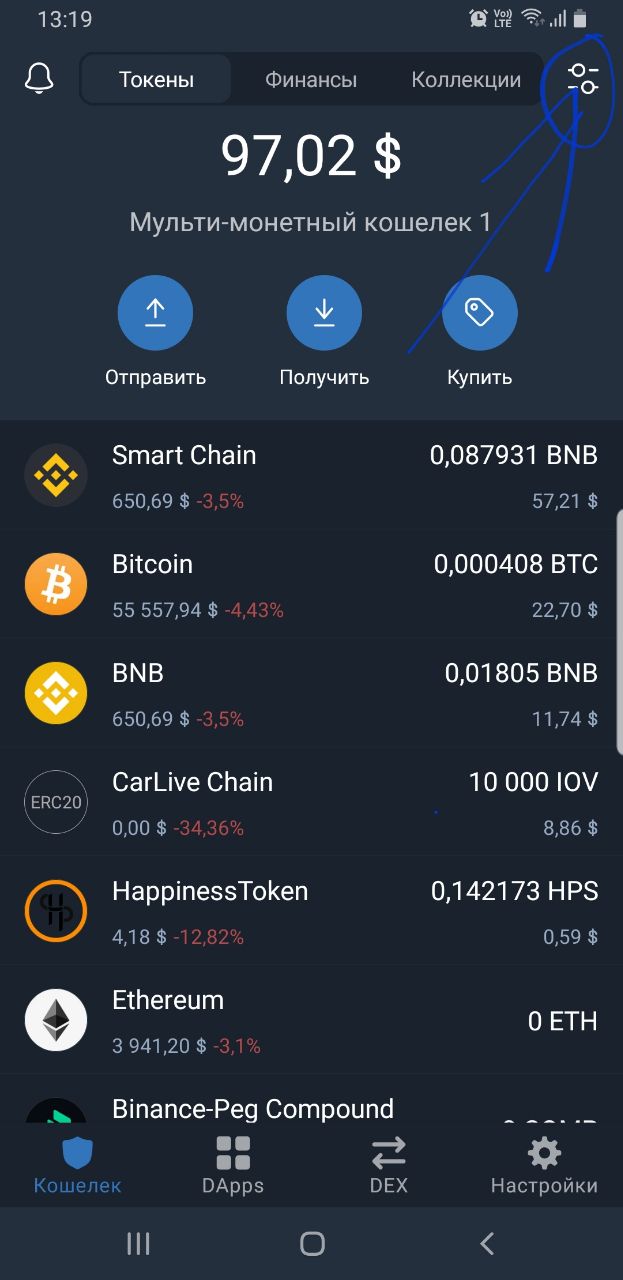Switch to the Финансы tab
The image size is (623, 1280).
[x=311, y=80]
